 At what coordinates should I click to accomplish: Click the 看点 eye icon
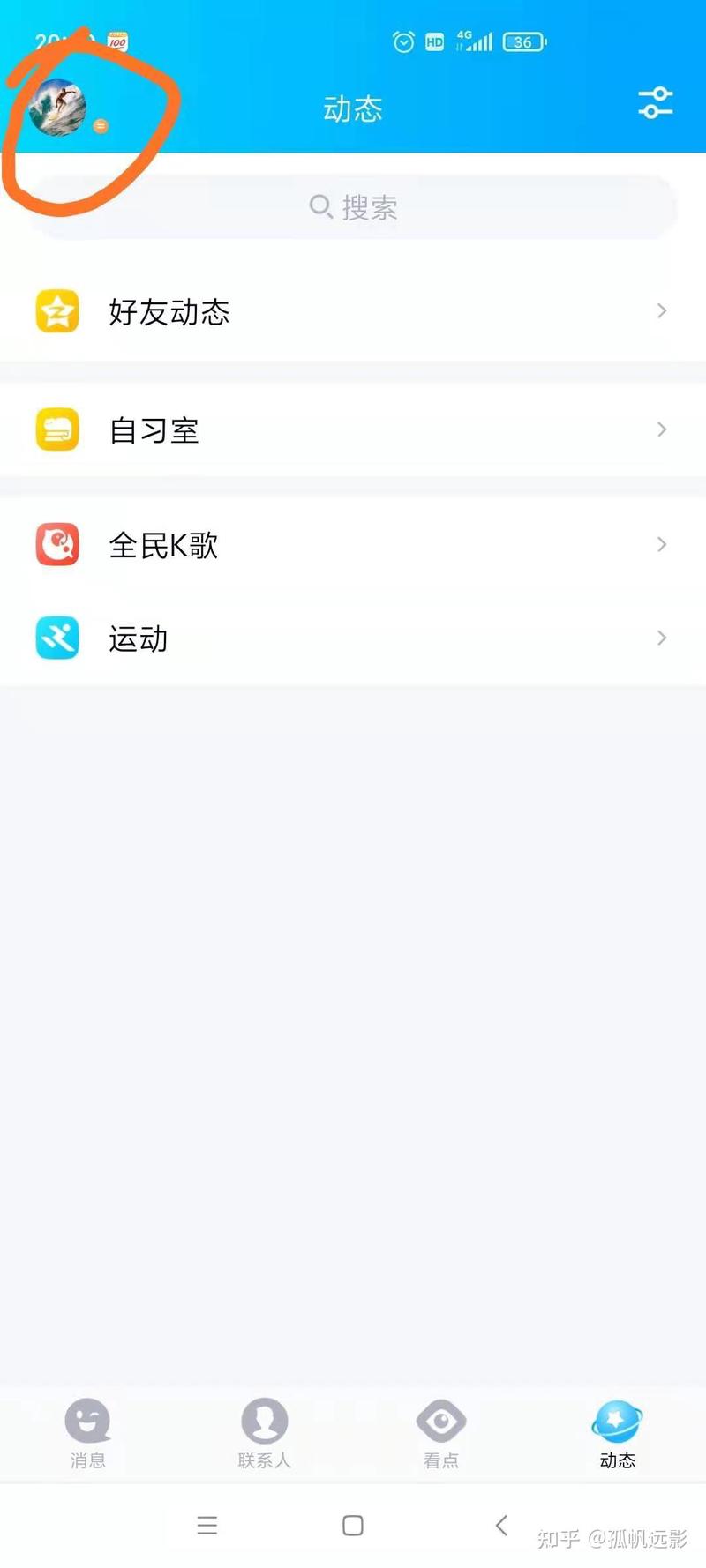pos(440,1421)
